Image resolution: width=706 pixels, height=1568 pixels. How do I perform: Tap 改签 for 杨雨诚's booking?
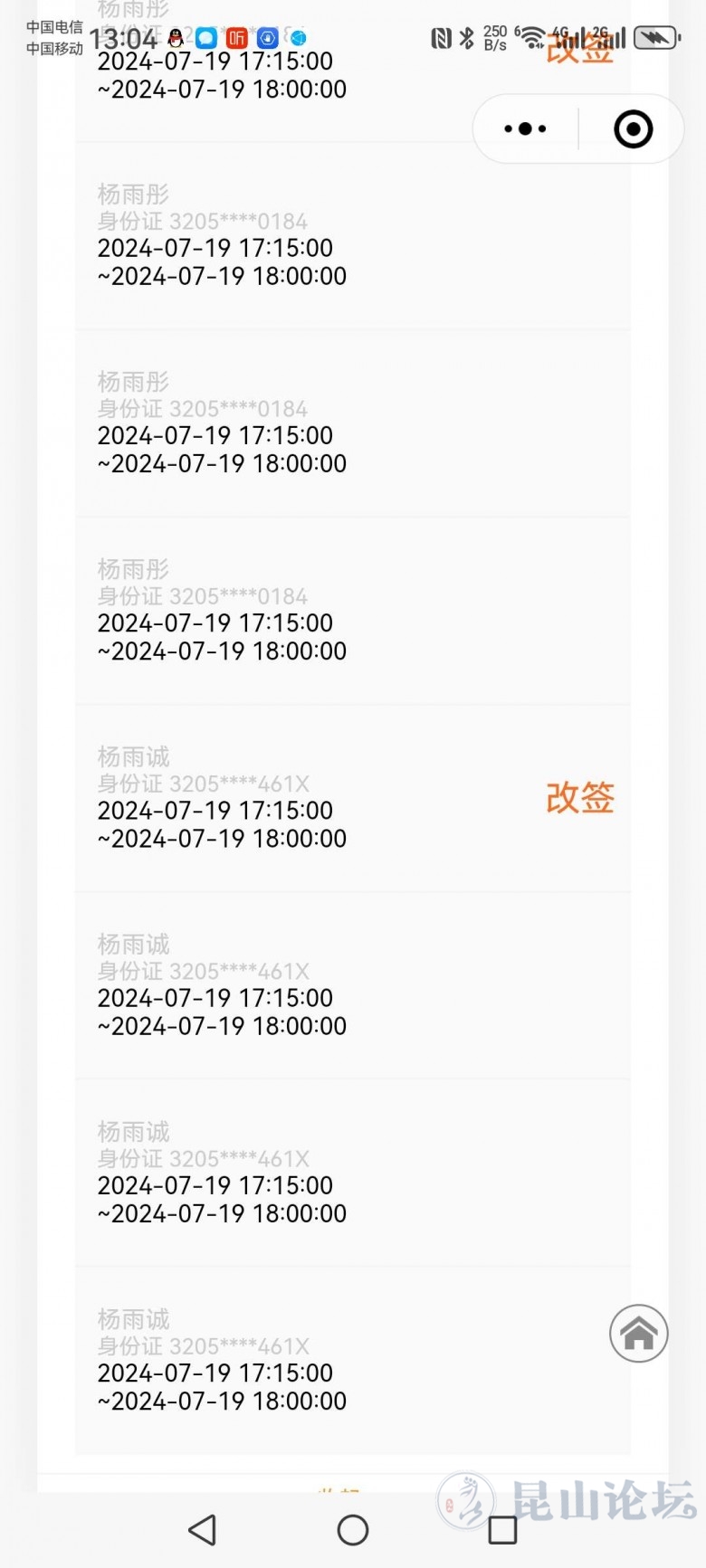[x=580, y=798]
